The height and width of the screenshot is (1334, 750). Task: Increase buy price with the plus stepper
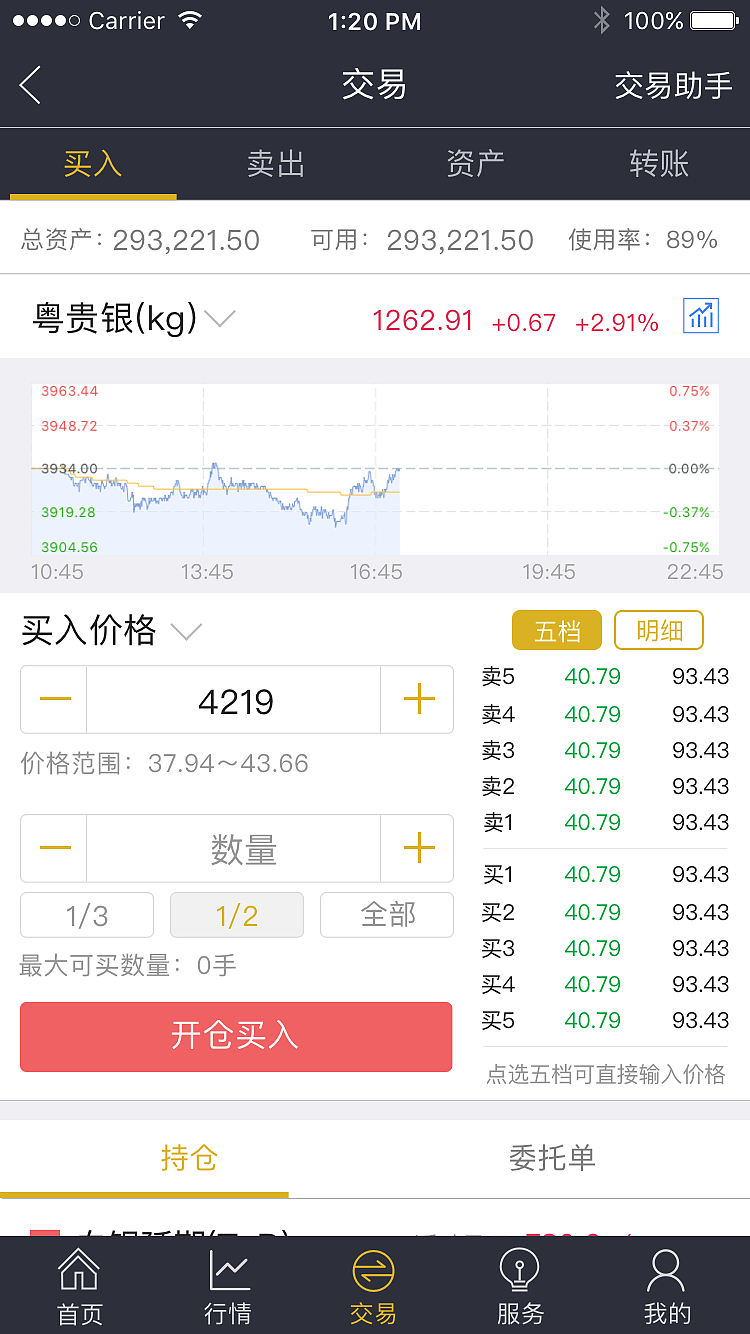[417, 699]
